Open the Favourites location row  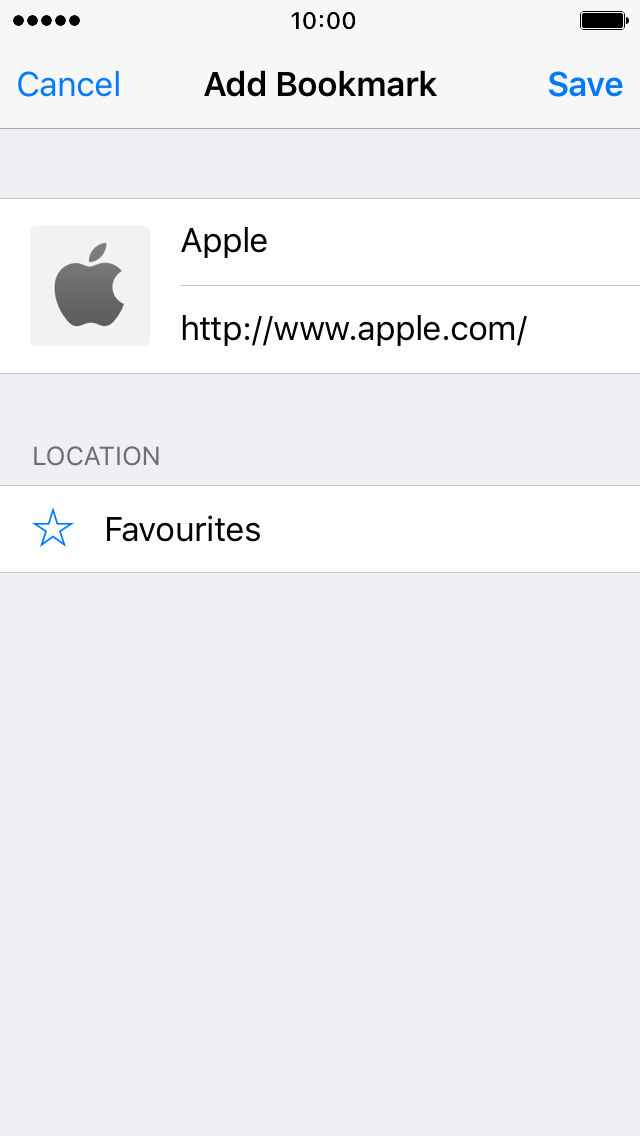point(320,529)
